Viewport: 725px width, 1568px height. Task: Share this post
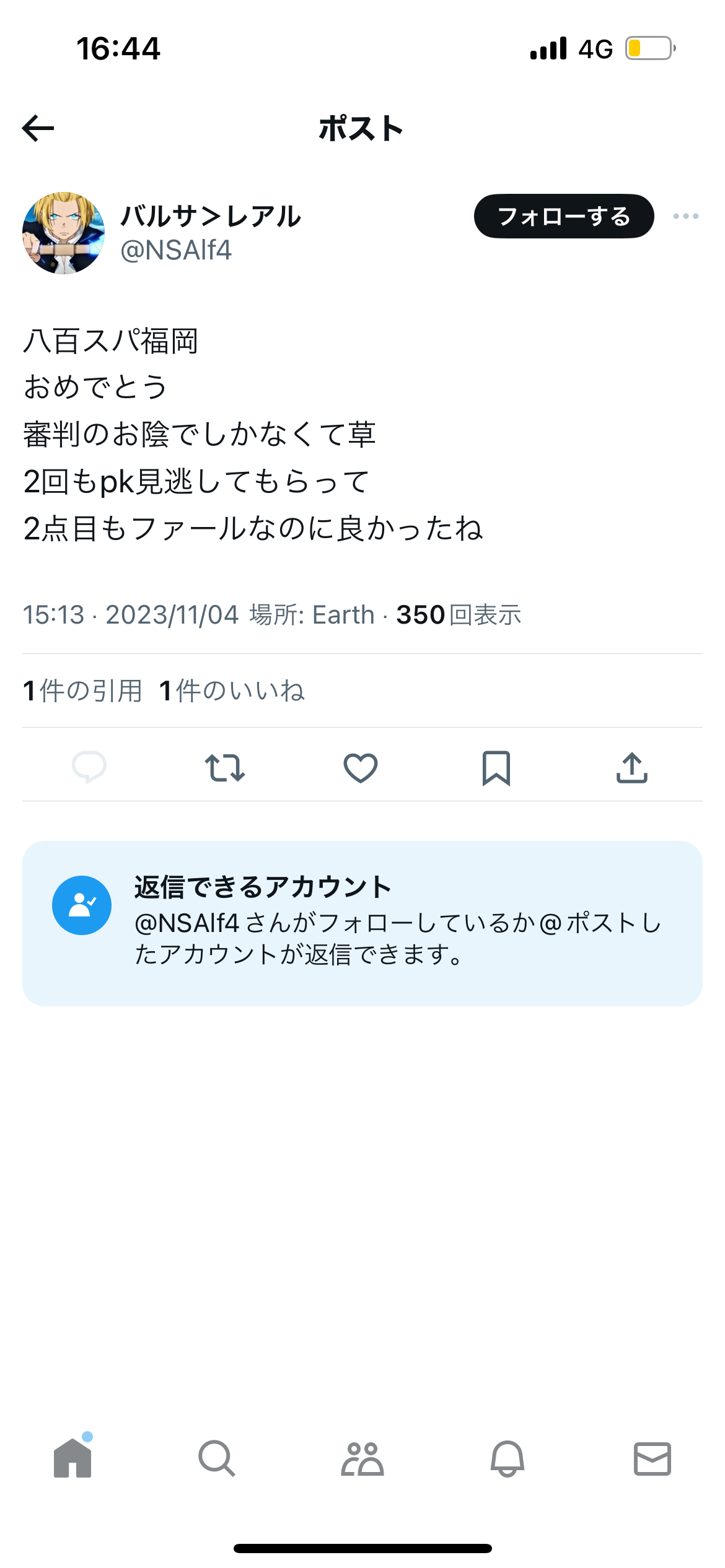coord(631,768)
